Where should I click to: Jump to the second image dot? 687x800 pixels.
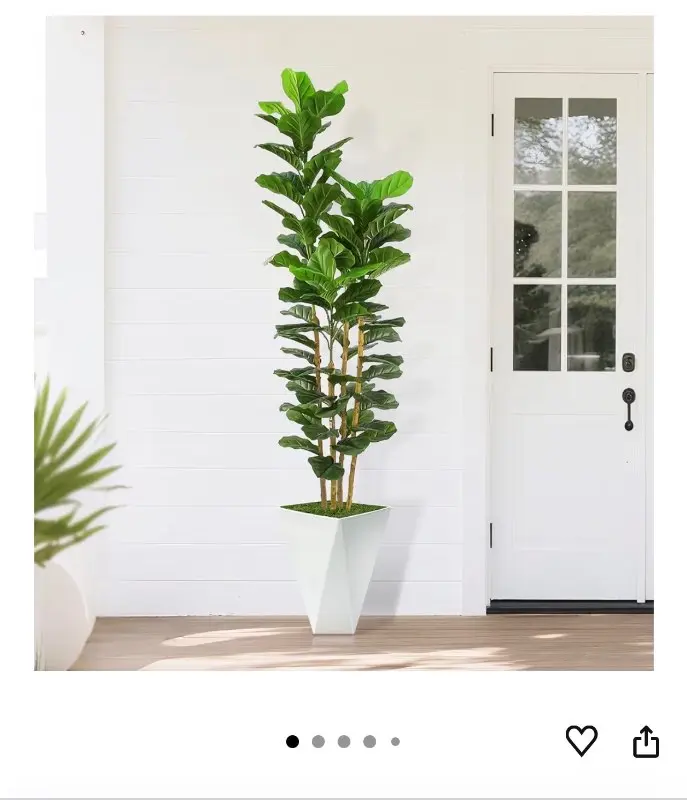[318, 742]
